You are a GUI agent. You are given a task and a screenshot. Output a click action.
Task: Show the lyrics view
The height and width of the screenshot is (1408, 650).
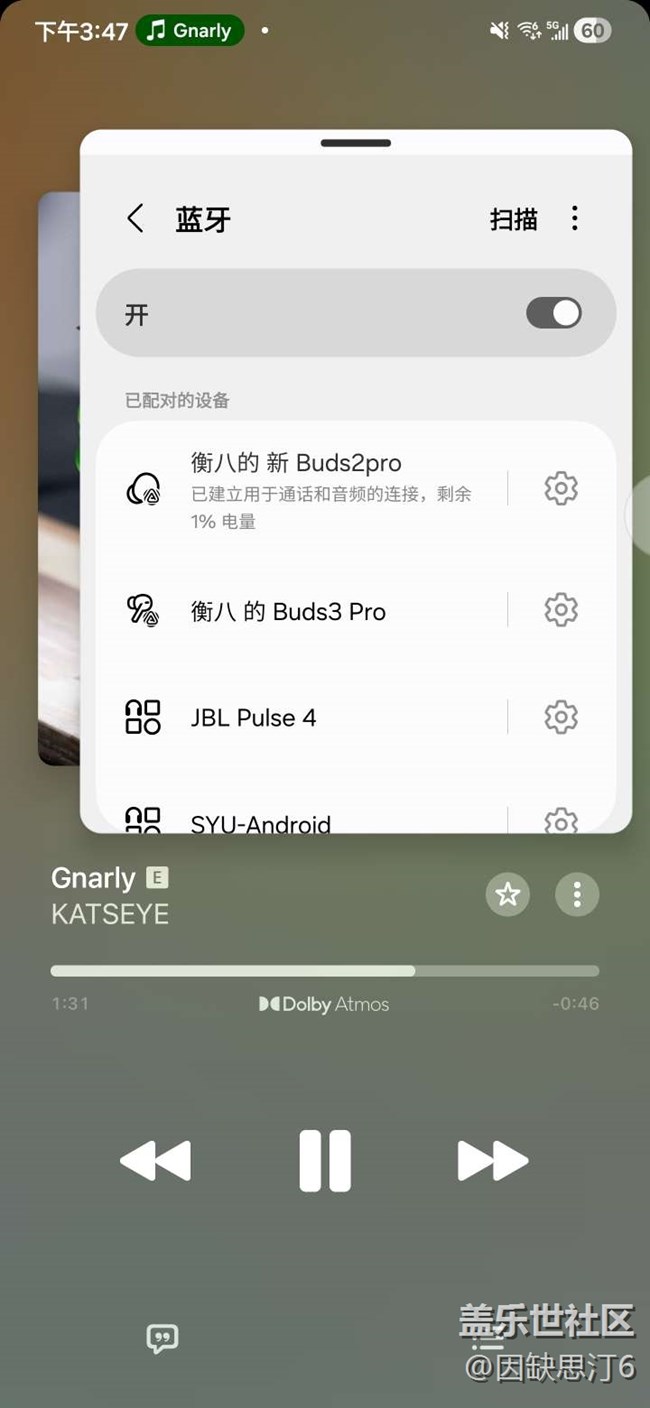coord(162,1338)
